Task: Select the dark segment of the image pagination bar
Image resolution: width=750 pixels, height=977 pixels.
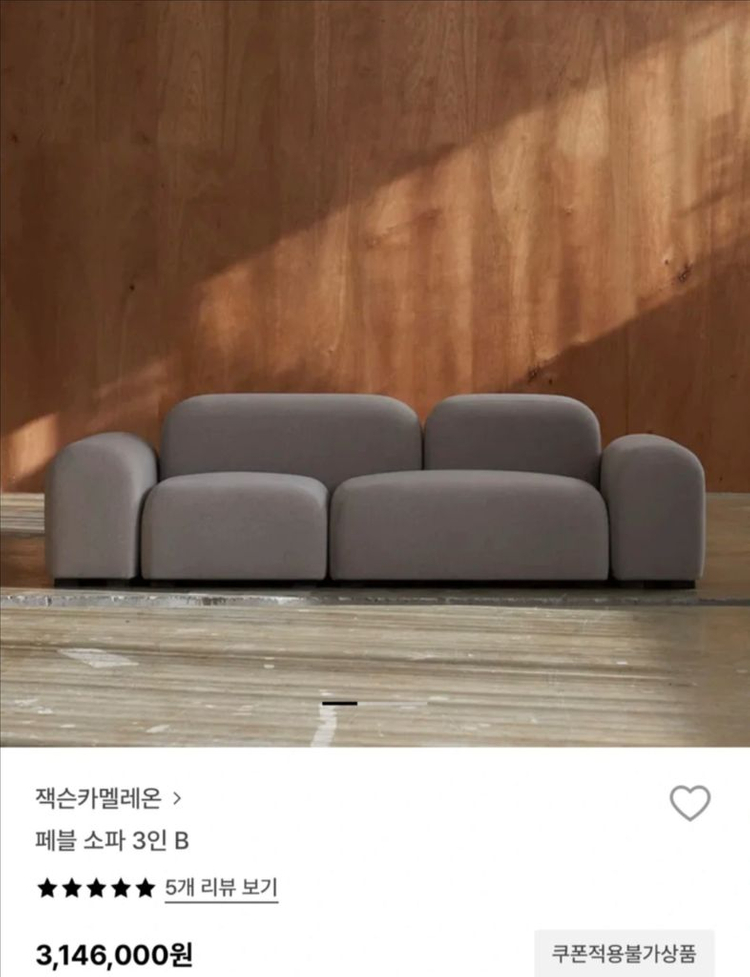Action: pos(339,705)
